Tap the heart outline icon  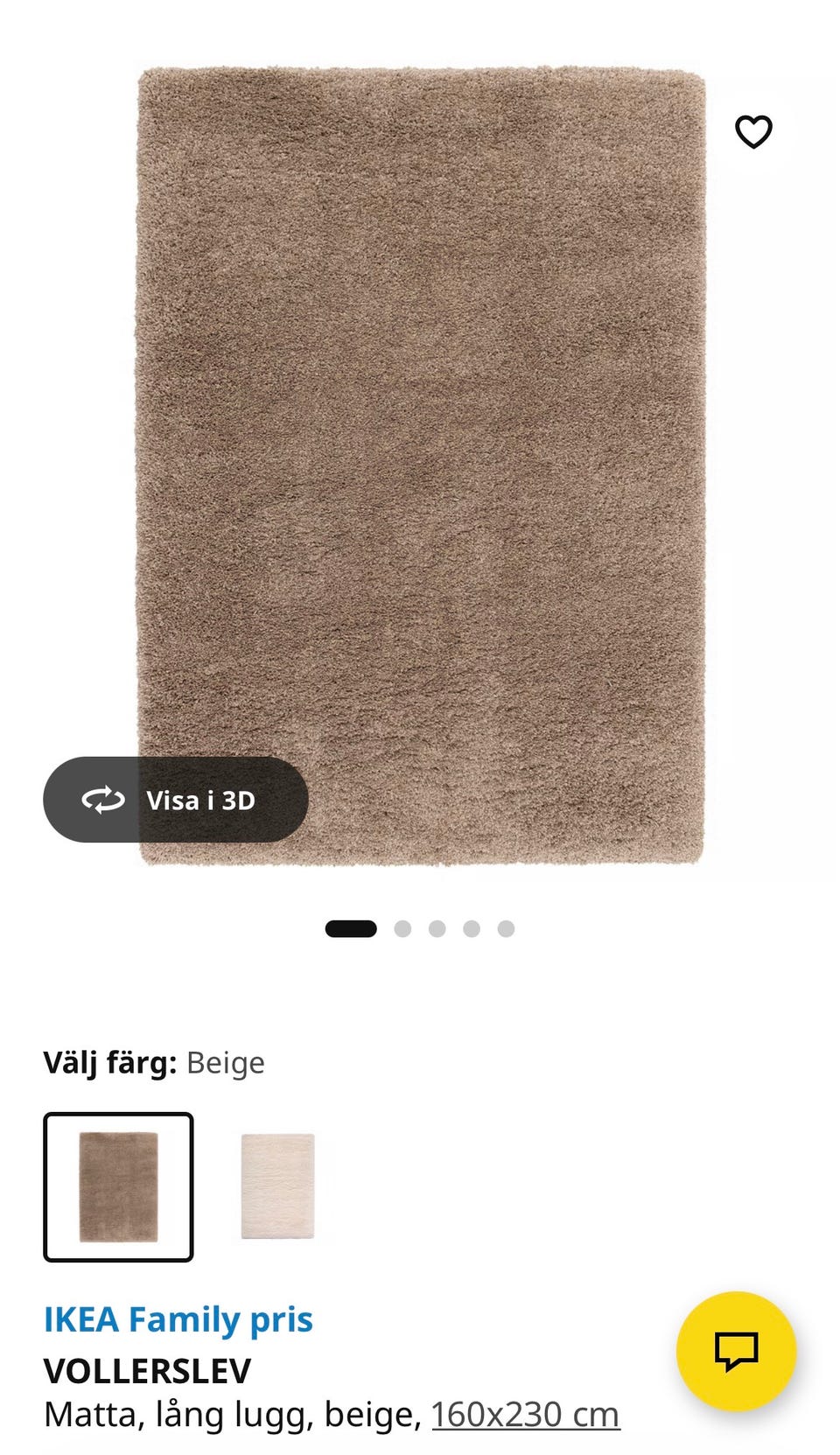[x=752, y=132]
